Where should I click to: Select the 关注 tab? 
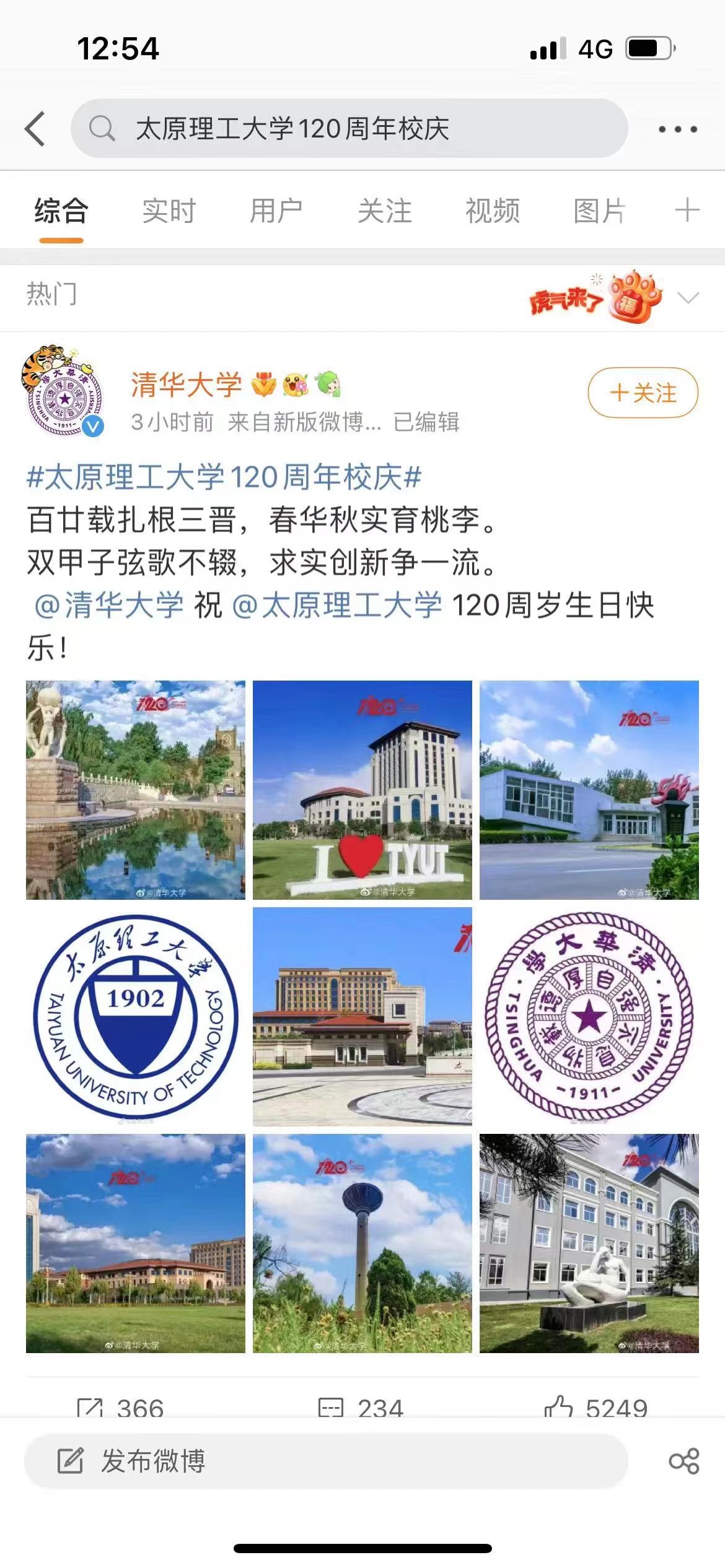[384, 211]
